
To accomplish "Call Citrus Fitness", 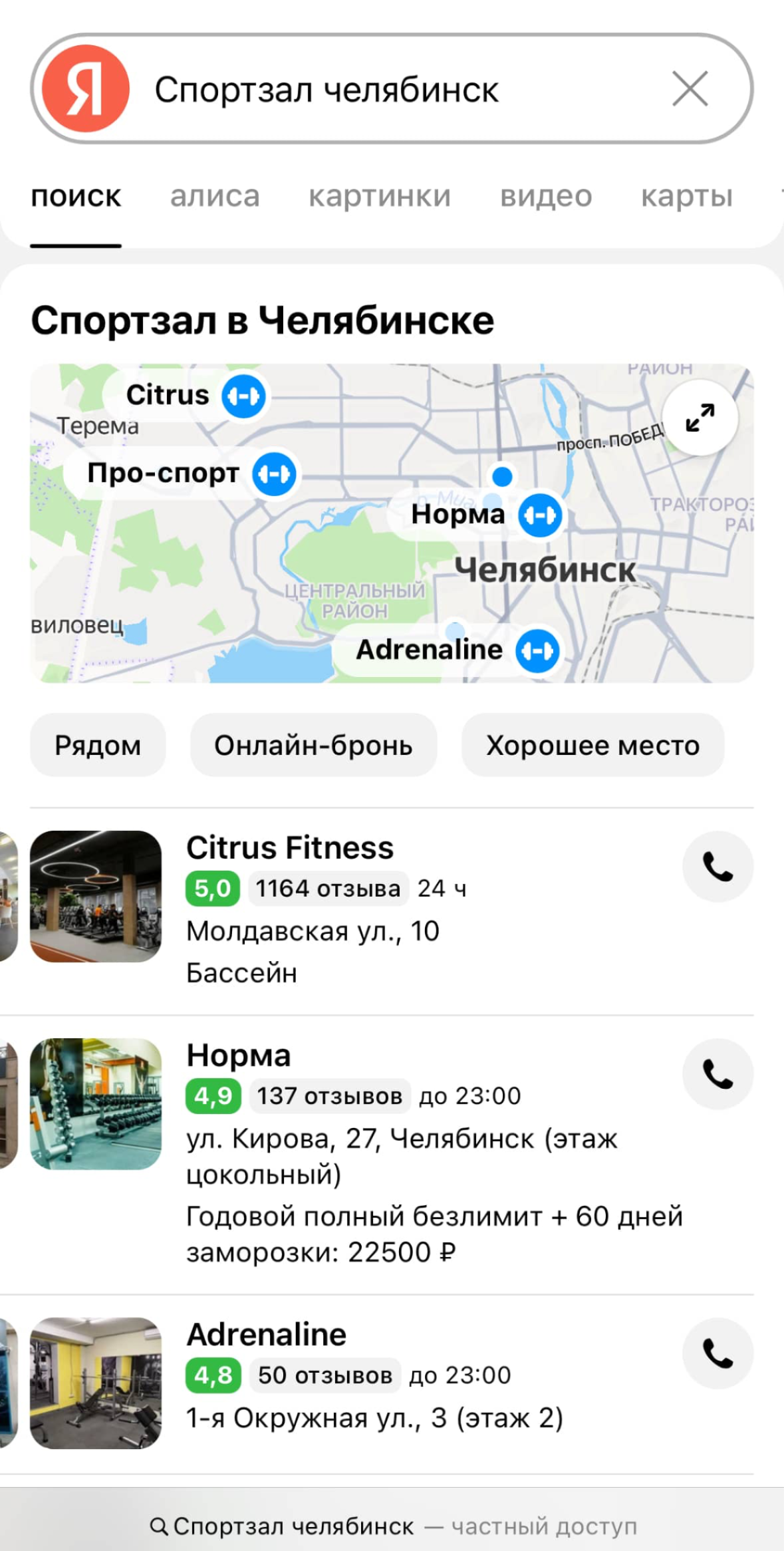I will coord(717,867).
